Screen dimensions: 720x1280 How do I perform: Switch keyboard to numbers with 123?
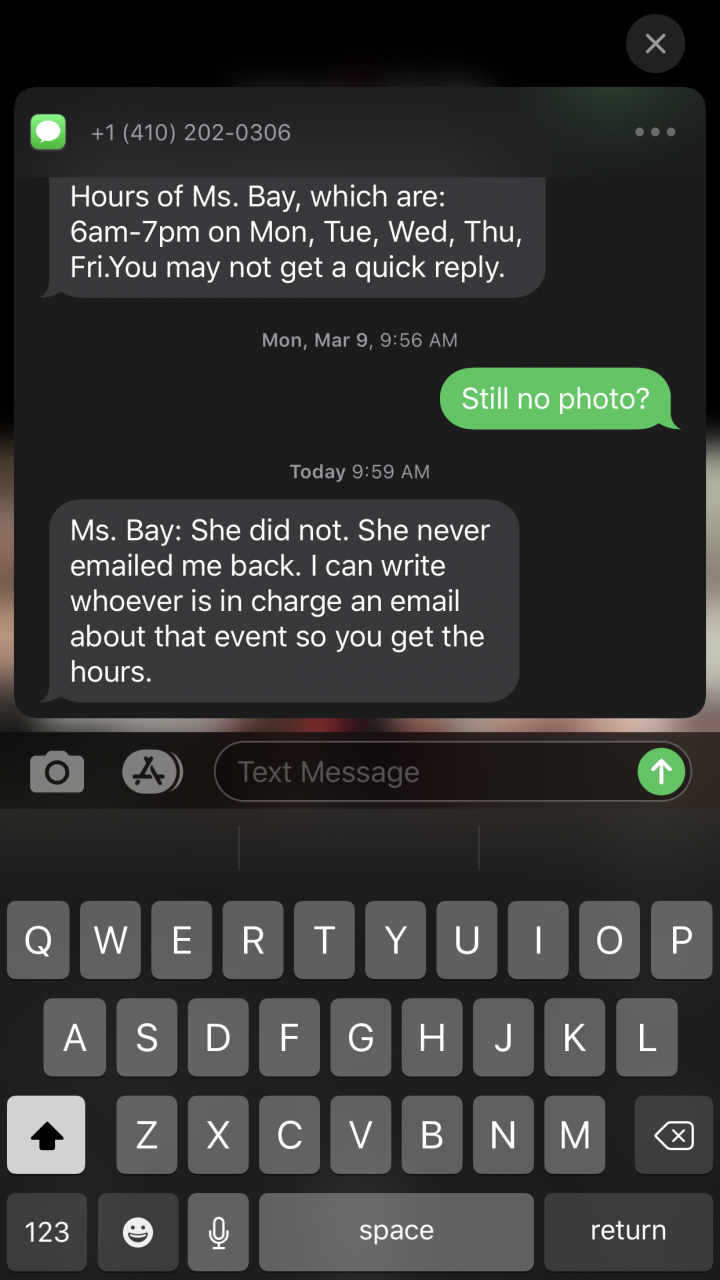click(x=46, y=1231)
